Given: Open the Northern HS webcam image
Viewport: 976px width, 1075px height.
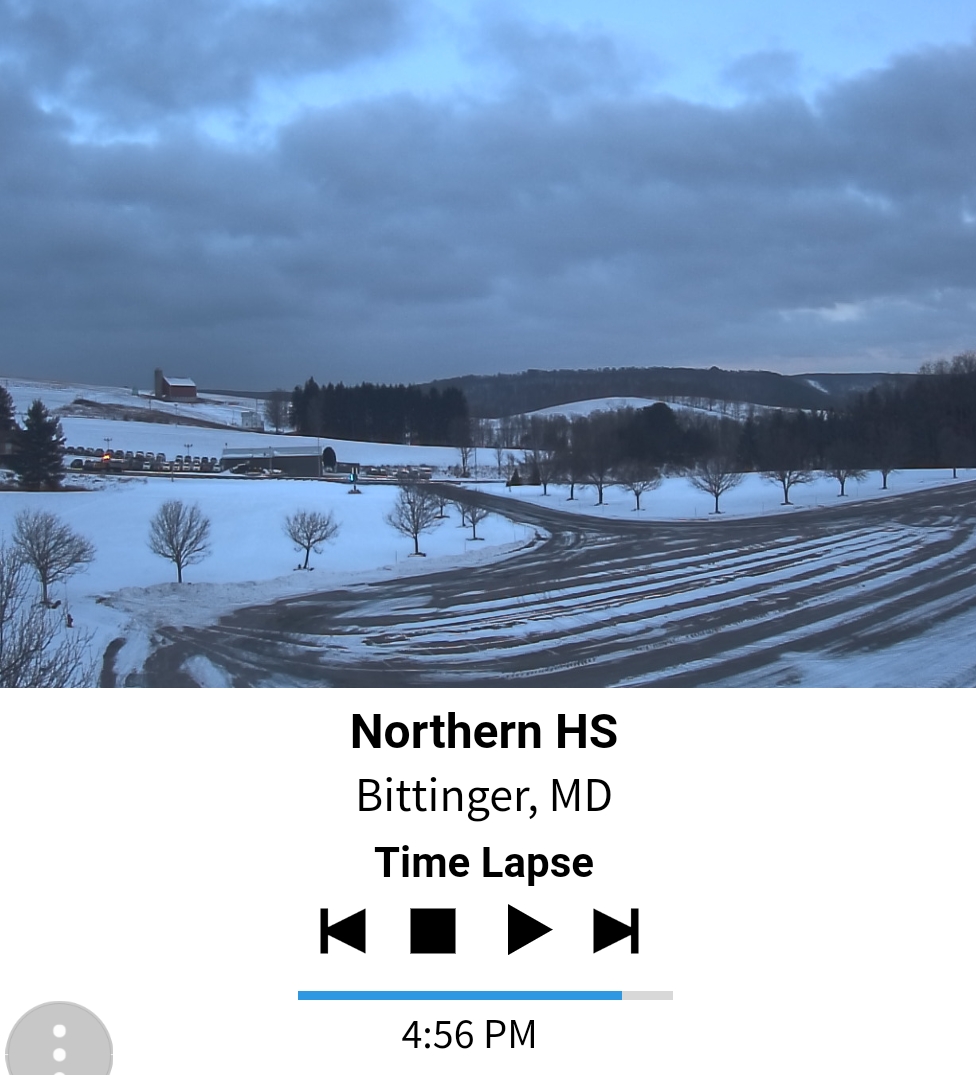Looking at the screenshot, I should point(488,344).
